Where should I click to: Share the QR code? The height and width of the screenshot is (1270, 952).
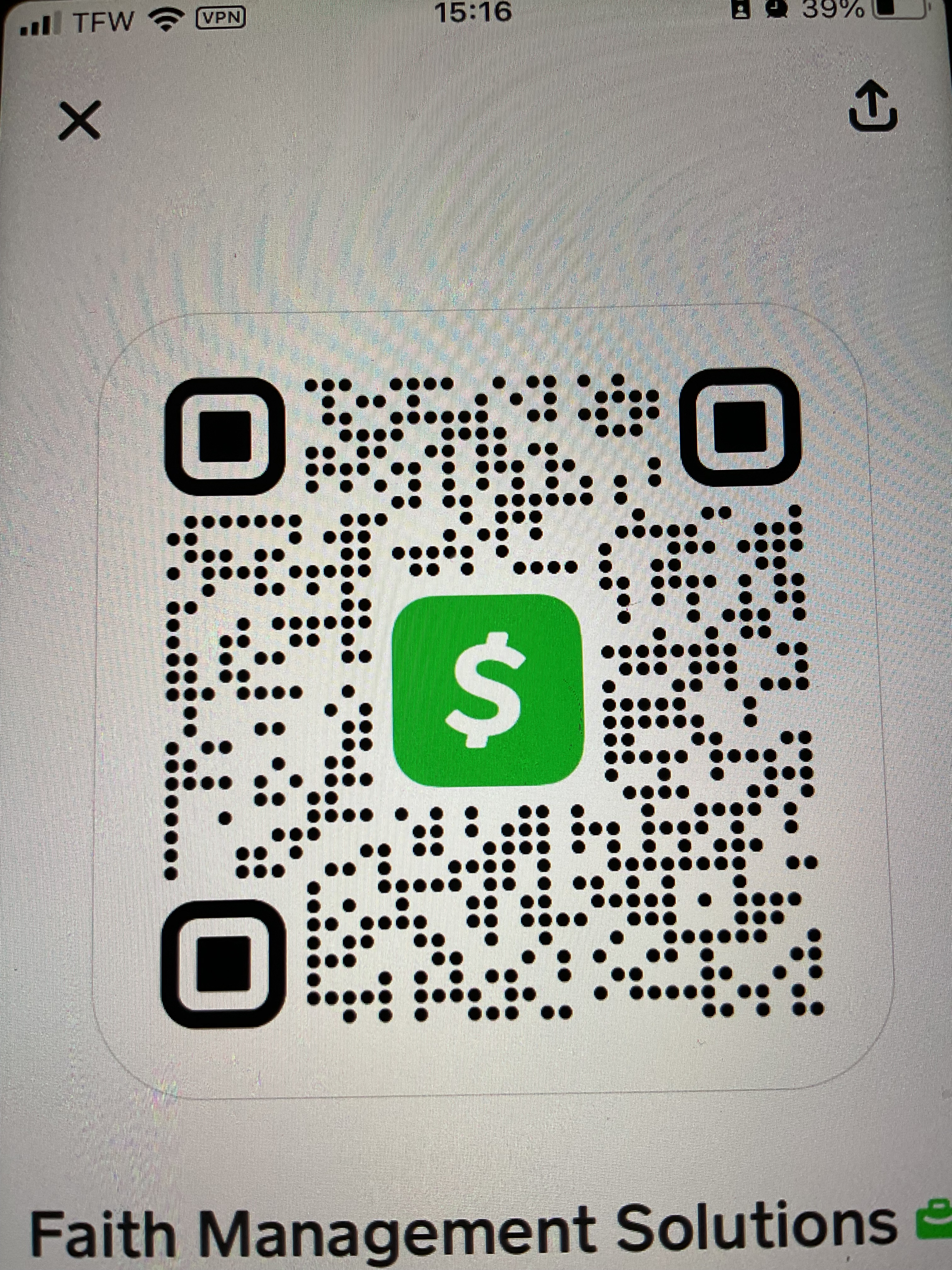872,106
